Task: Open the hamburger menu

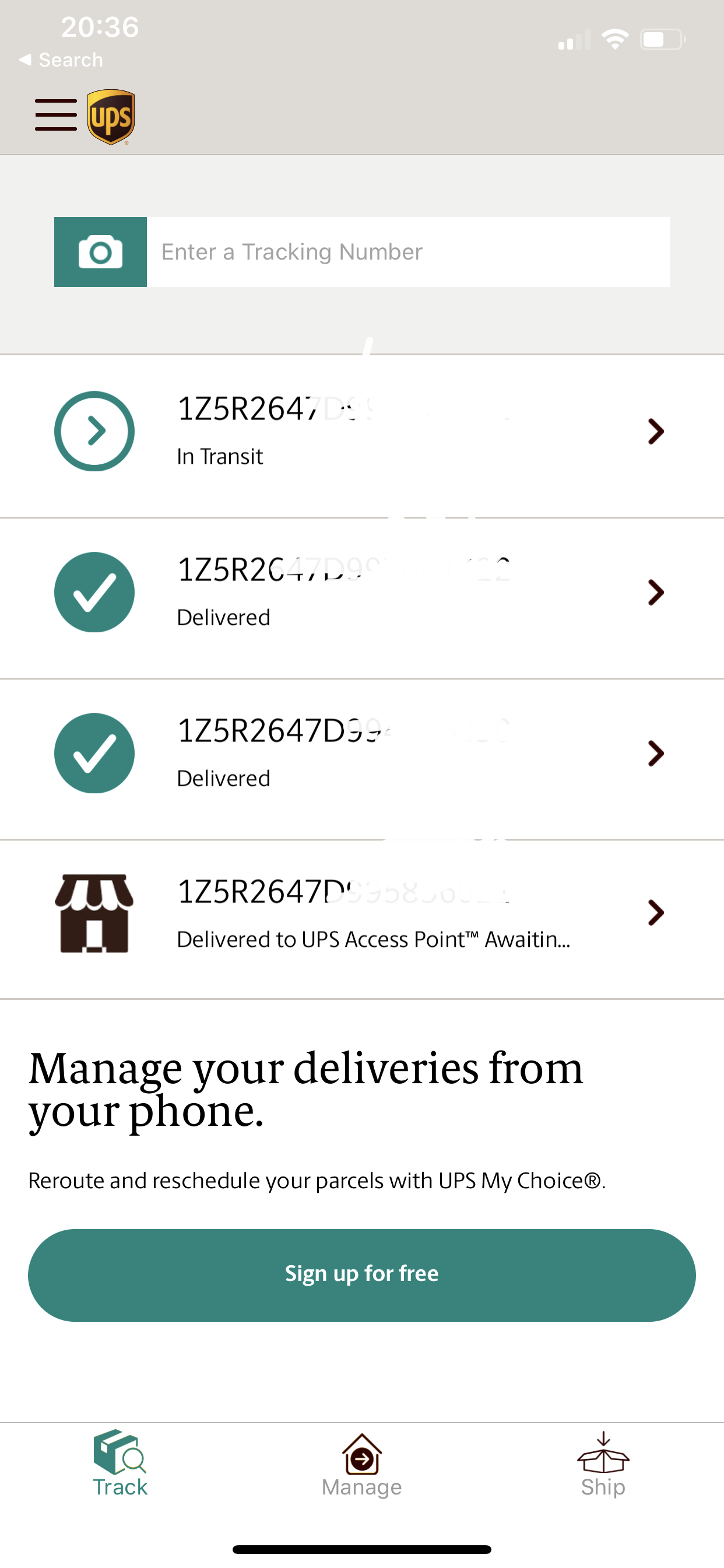Action: click(x=56, y=115)
